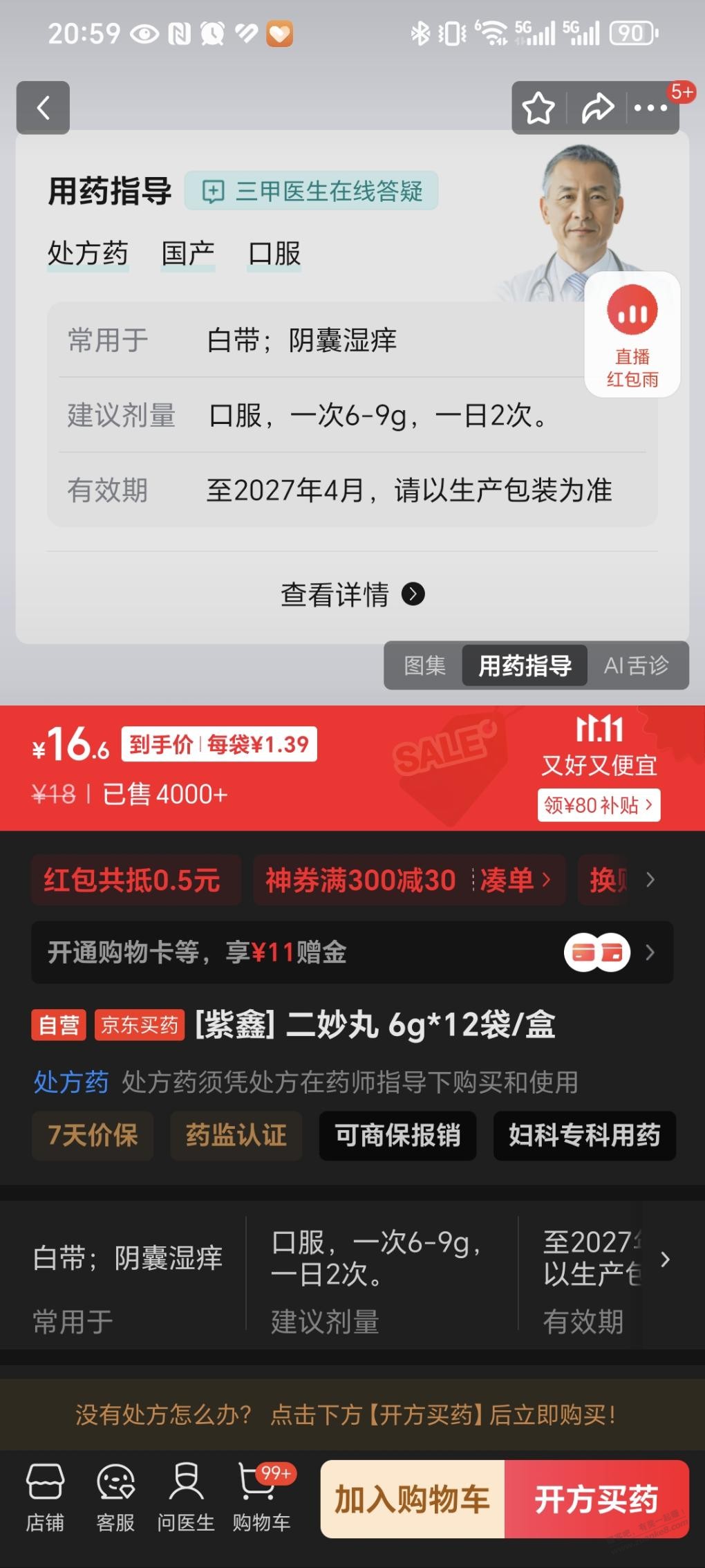Visit the 店铺 store page
Screen dimensions: 705x1568
tap(46, 1499)
